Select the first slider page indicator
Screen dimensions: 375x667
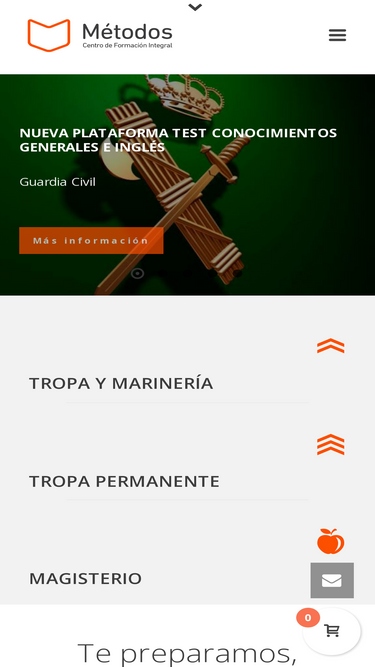pos(137,274)
